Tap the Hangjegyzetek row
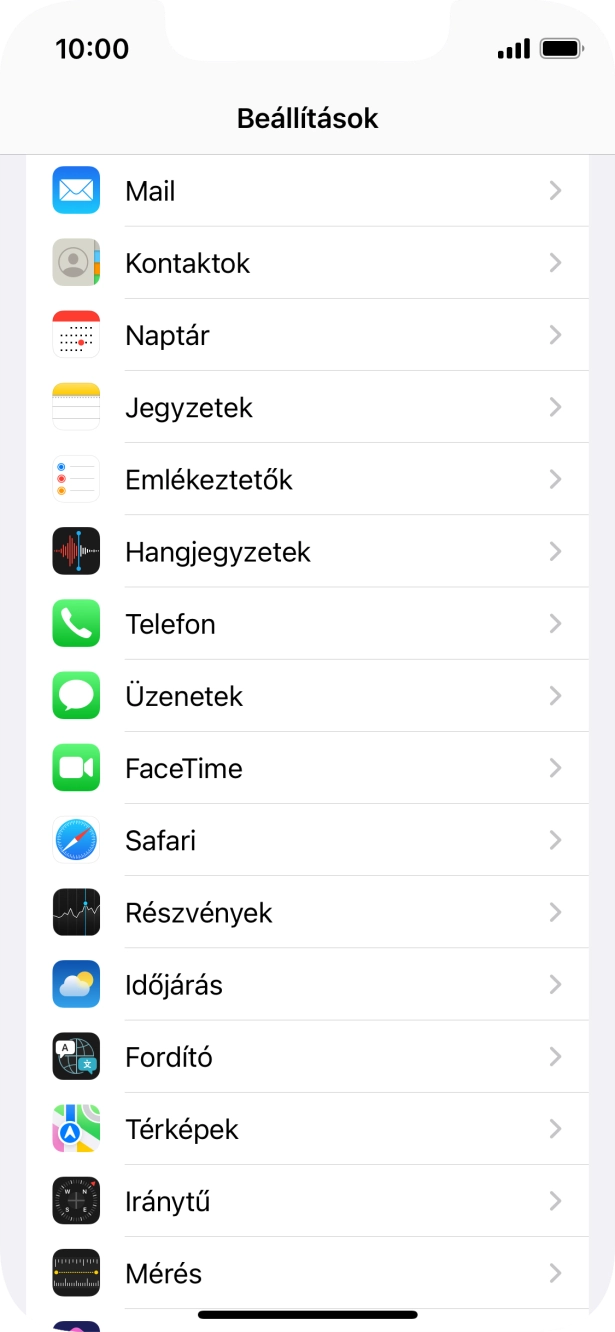This screenshot has height=1332, width=615. click(x=307, y=551)
